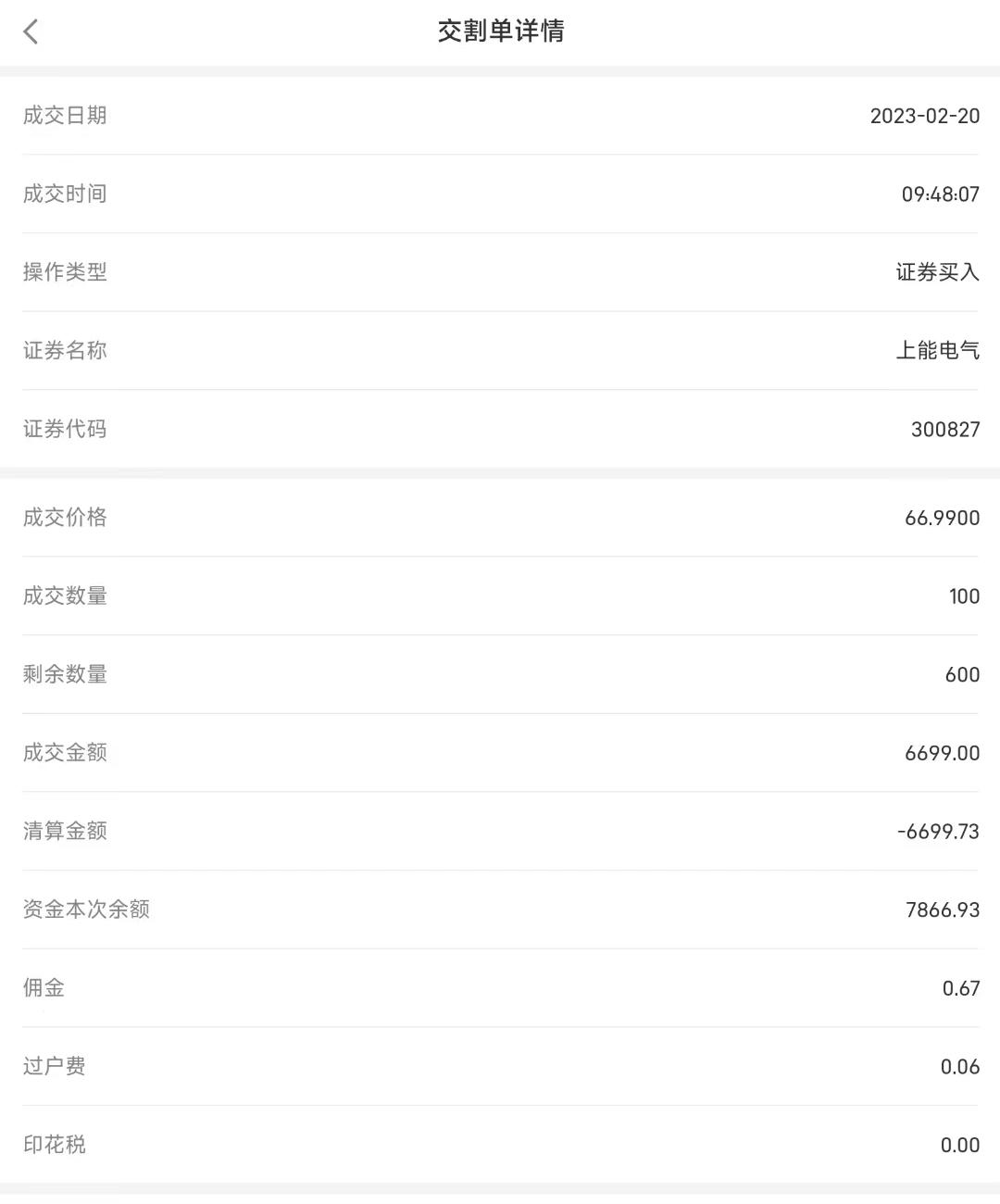Select the 成交数量 quantity 100
The width and height of the screenshot is (1000, 1204).
[966, 596]
